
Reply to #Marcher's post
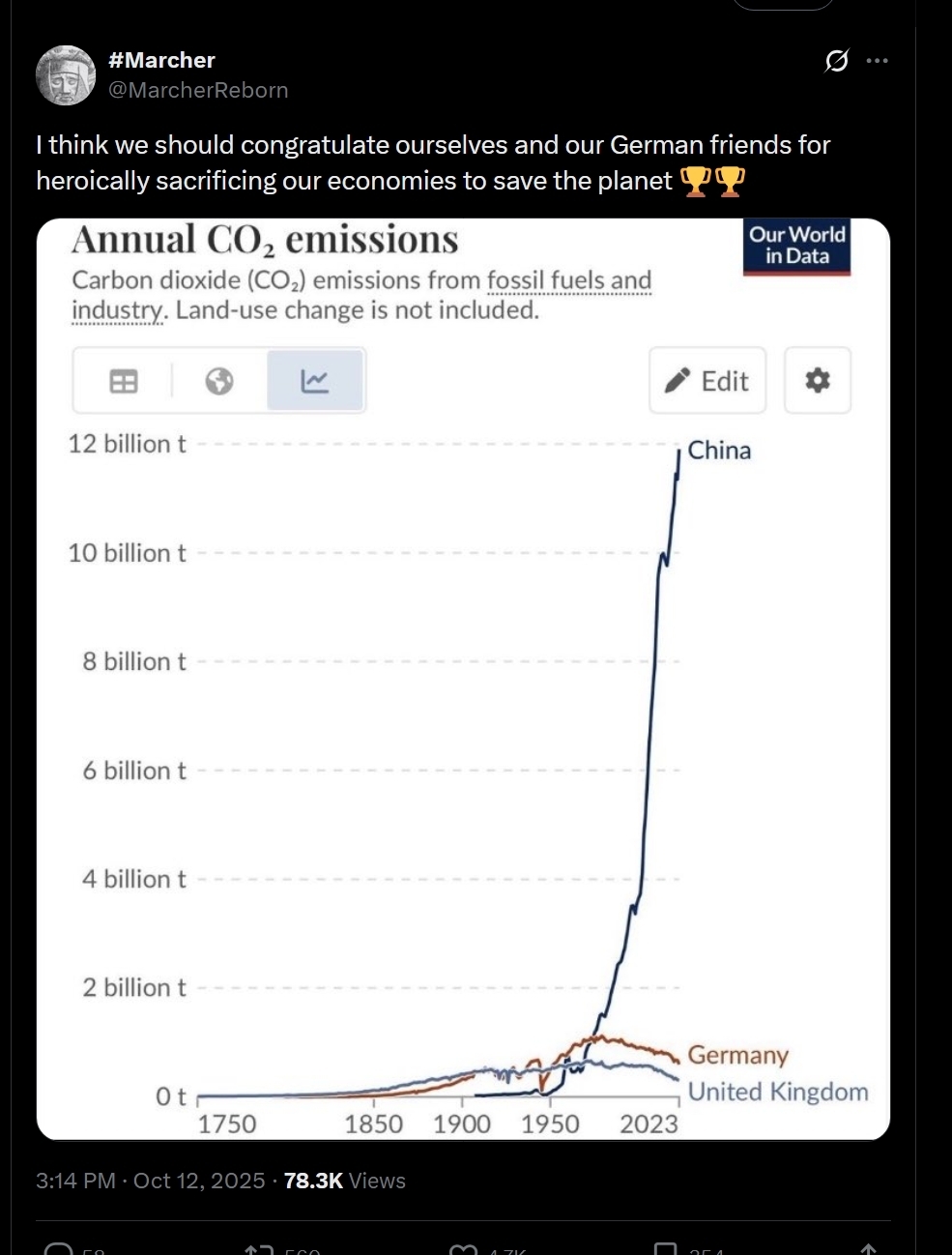click(60, 1249)
